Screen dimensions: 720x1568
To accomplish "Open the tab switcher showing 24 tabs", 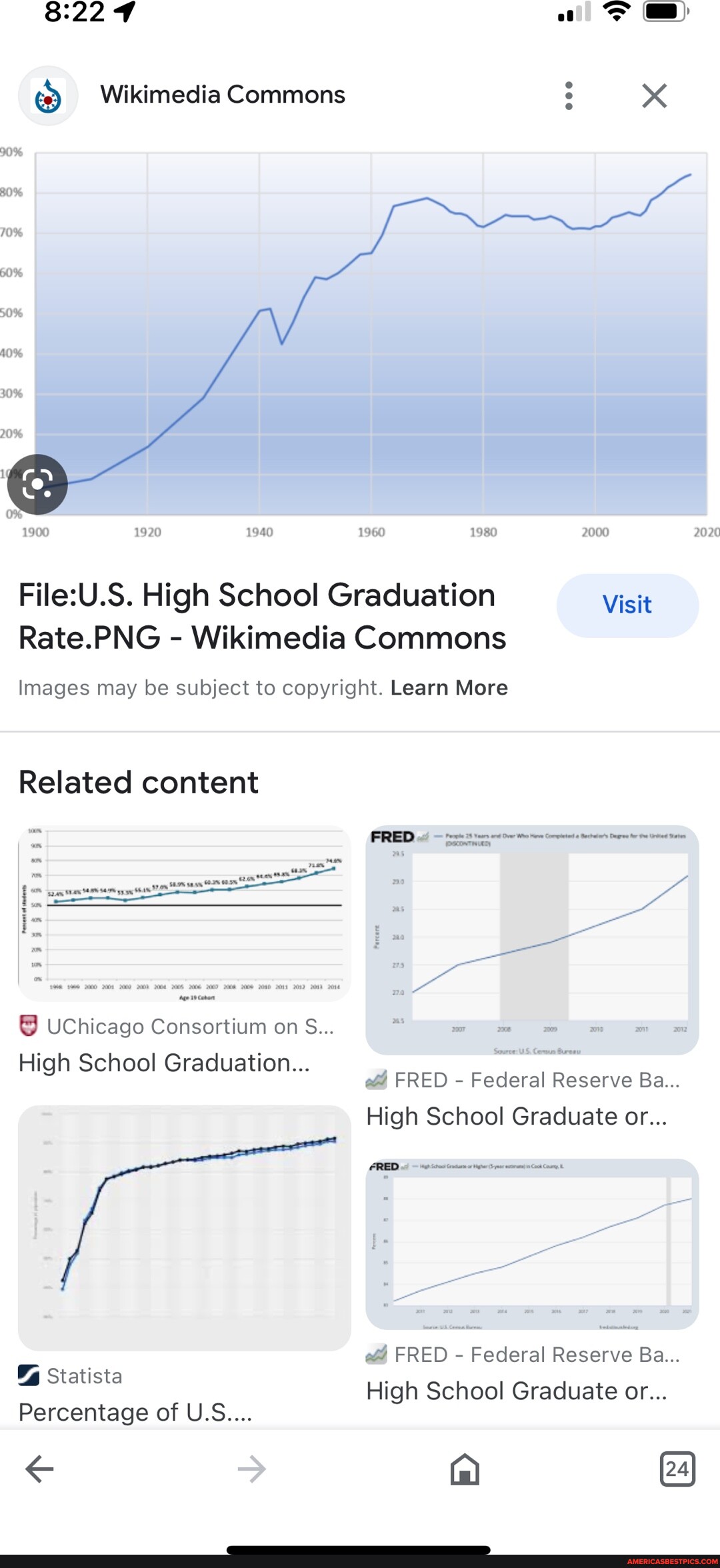I will 679,1469.
